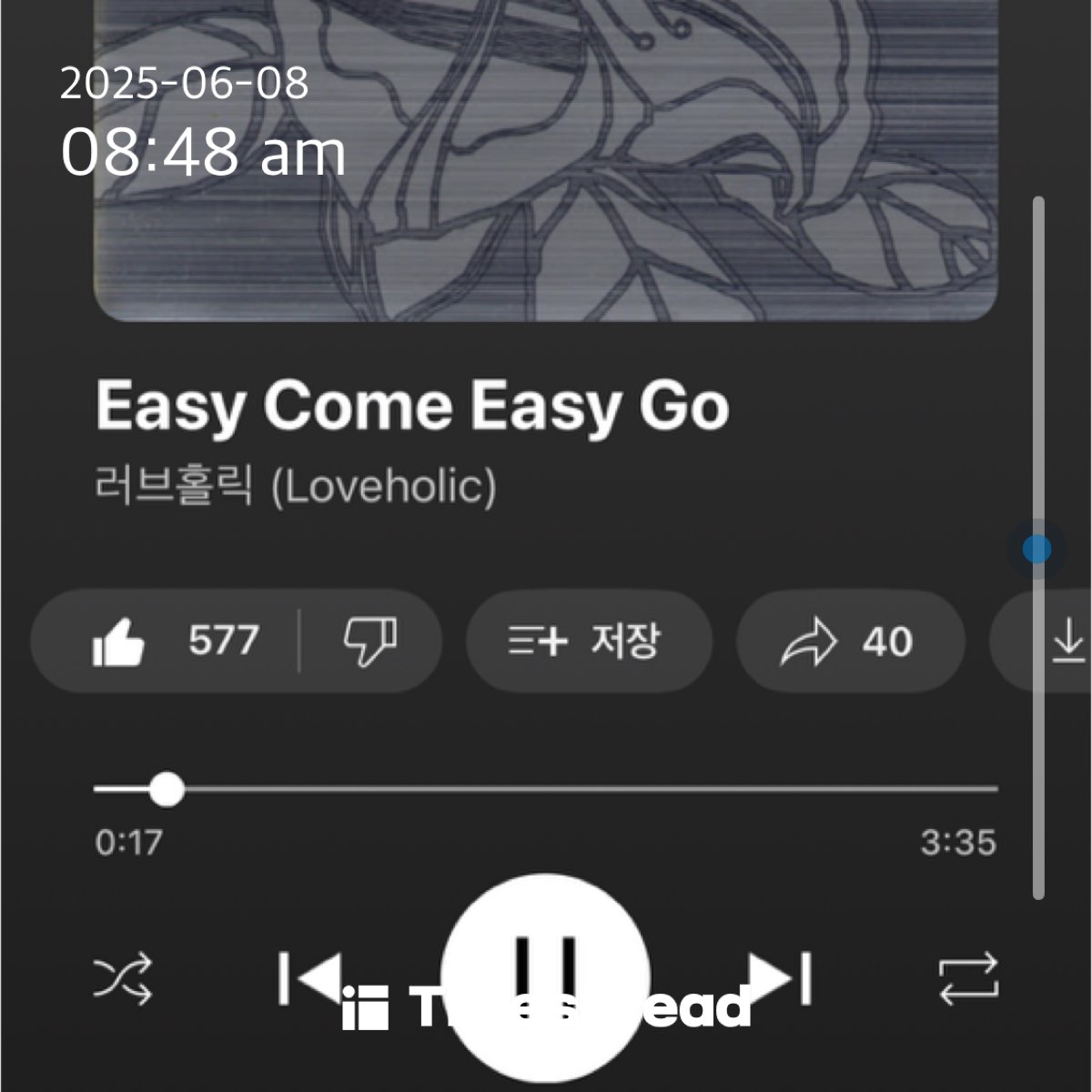Pause the playing song
This screenshot has height=1092, width=1092.
(545, 978)
